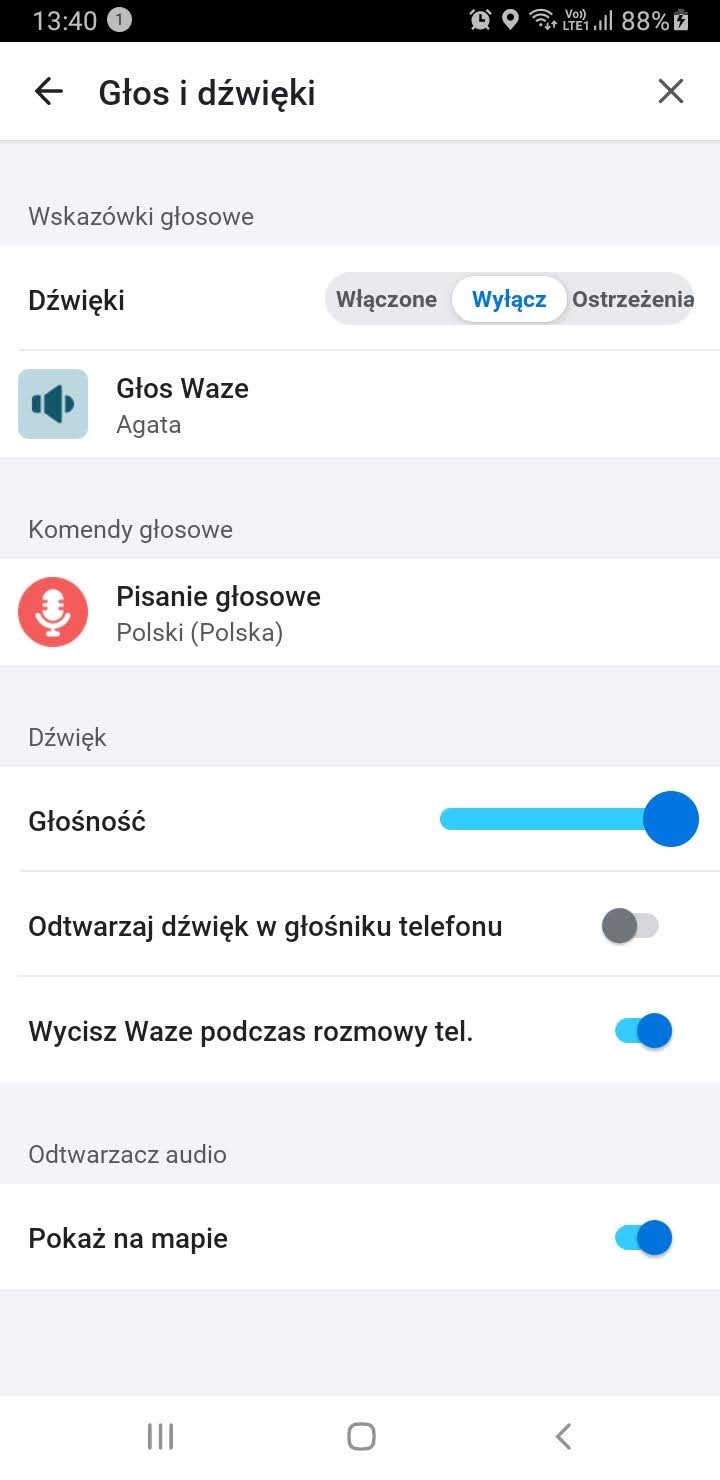The image size is (720, 1480).
Task: Tap the home button at the bottom
Action: coord(360,1435)
